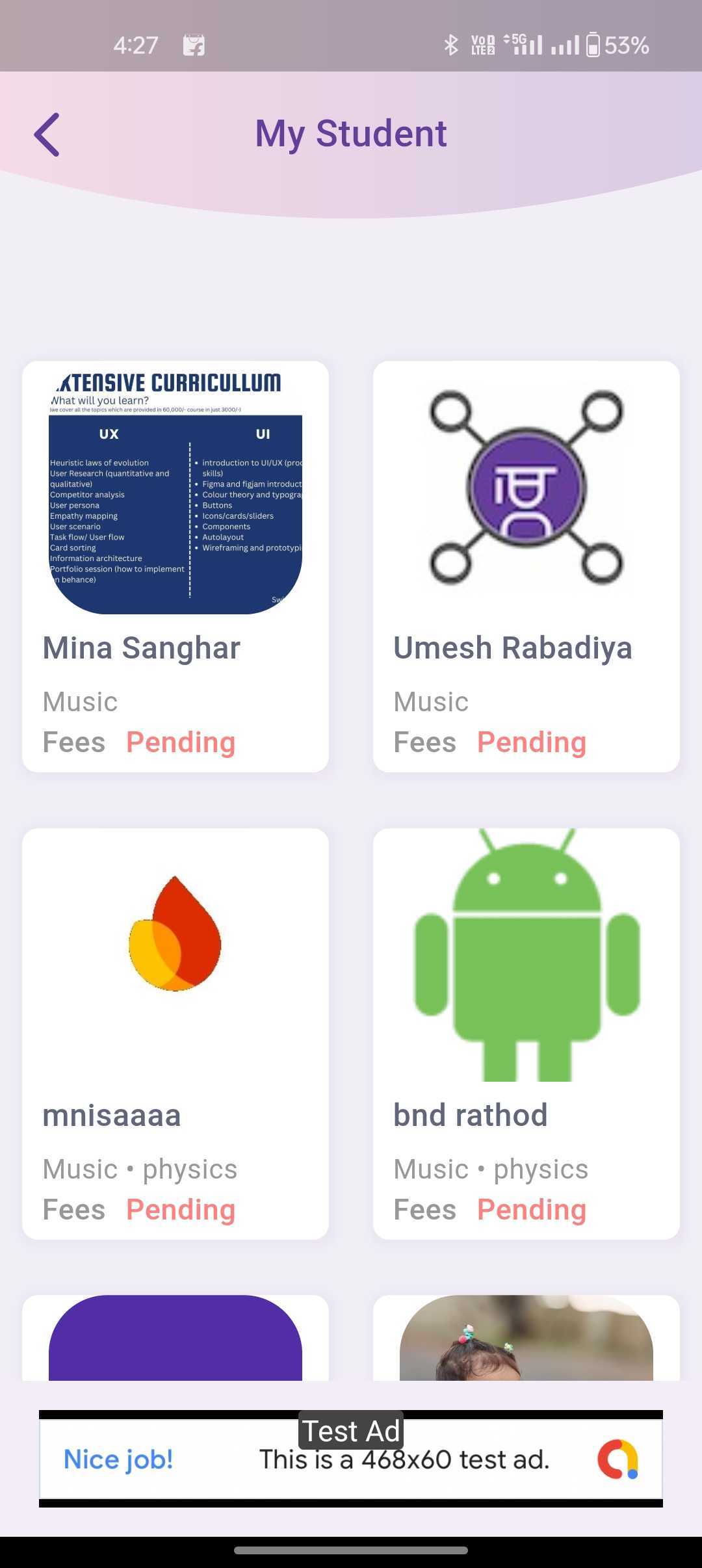Toggle Umesh Rabadiya's Pending fee status
Screen dimensions: 702x1568
pyautogui.click(x=531, y=742)
